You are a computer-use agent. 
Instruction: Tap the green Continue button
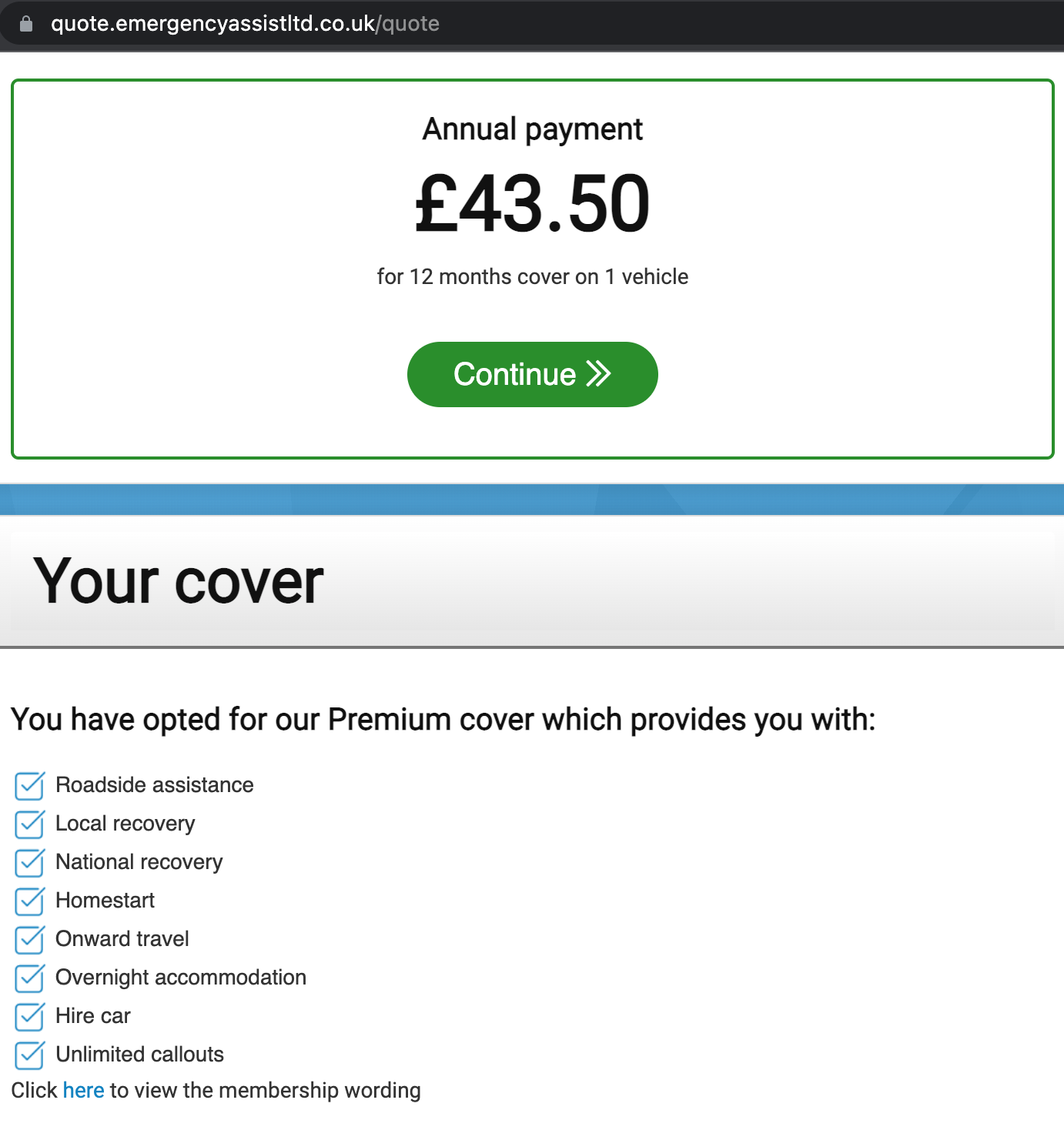point(532,374)
